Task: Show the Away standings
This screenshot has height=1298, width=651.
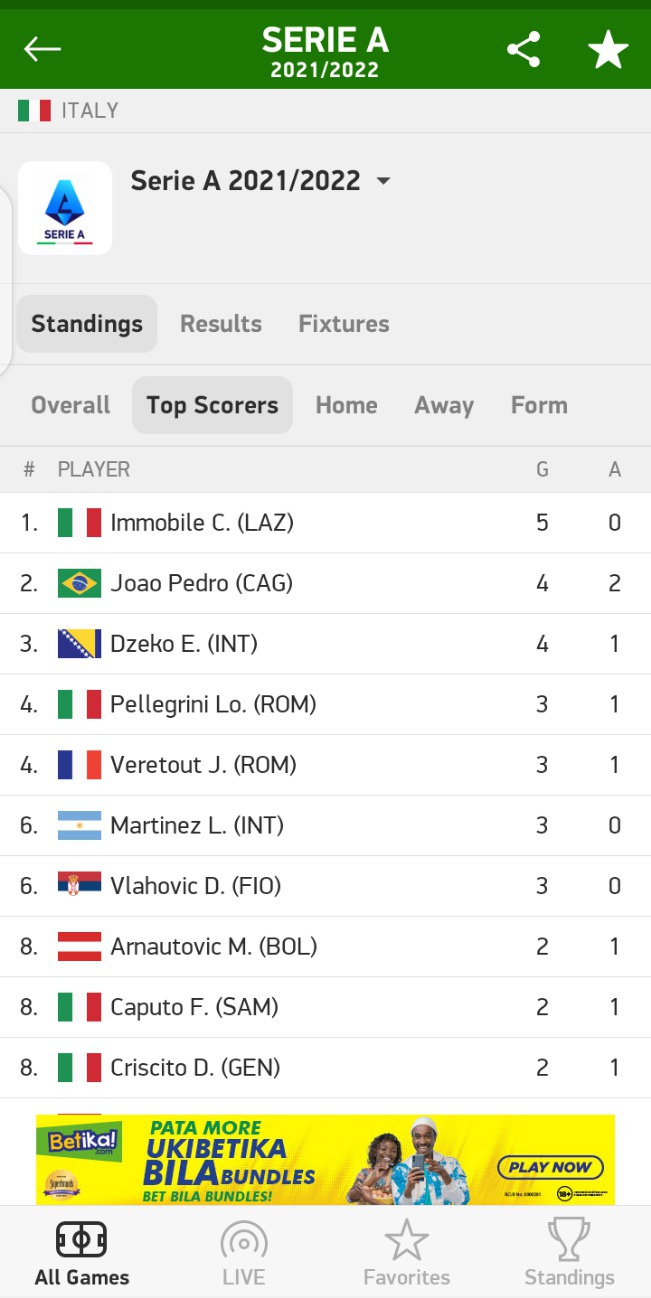Action: coord(444,405)
